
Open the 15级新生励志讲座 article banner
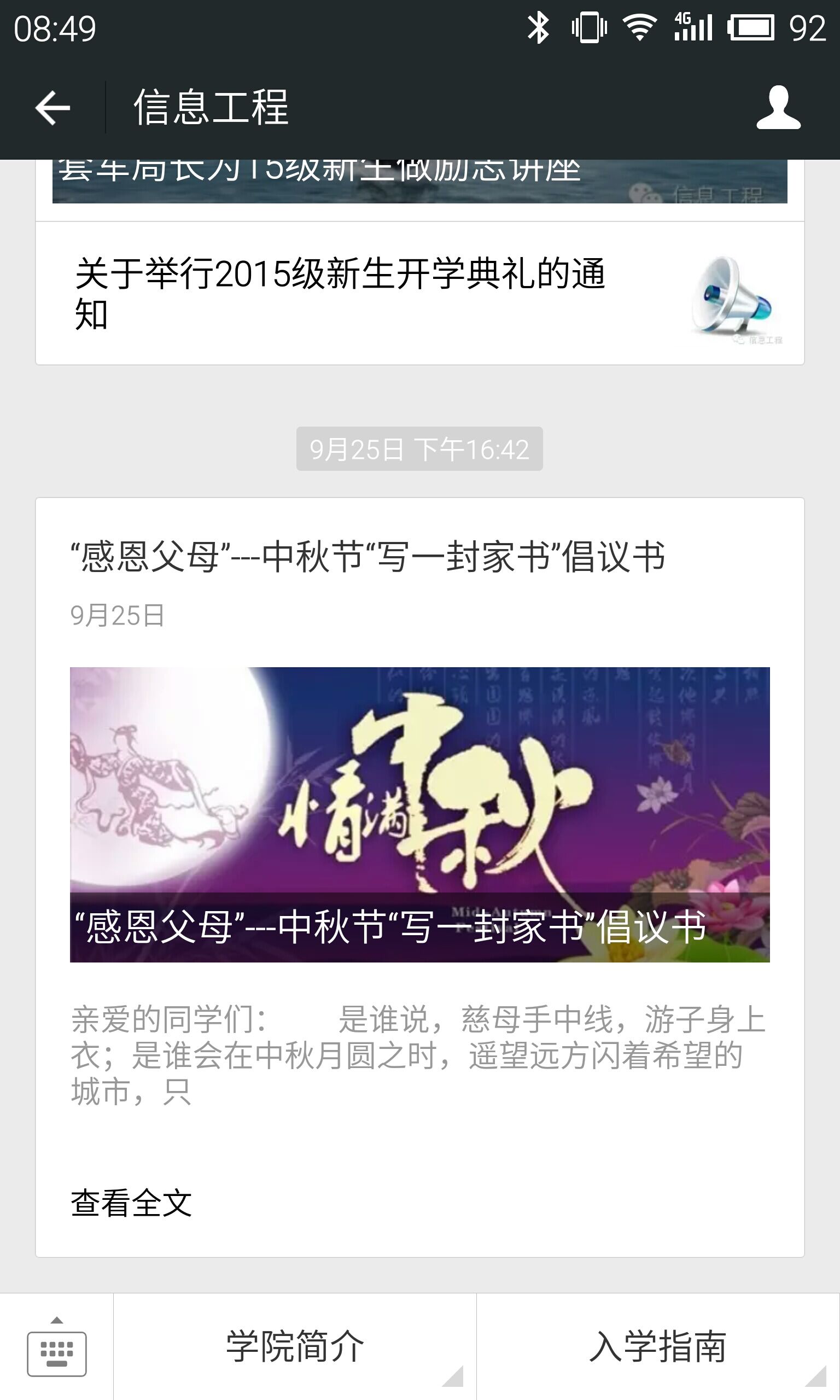[419, 181]
